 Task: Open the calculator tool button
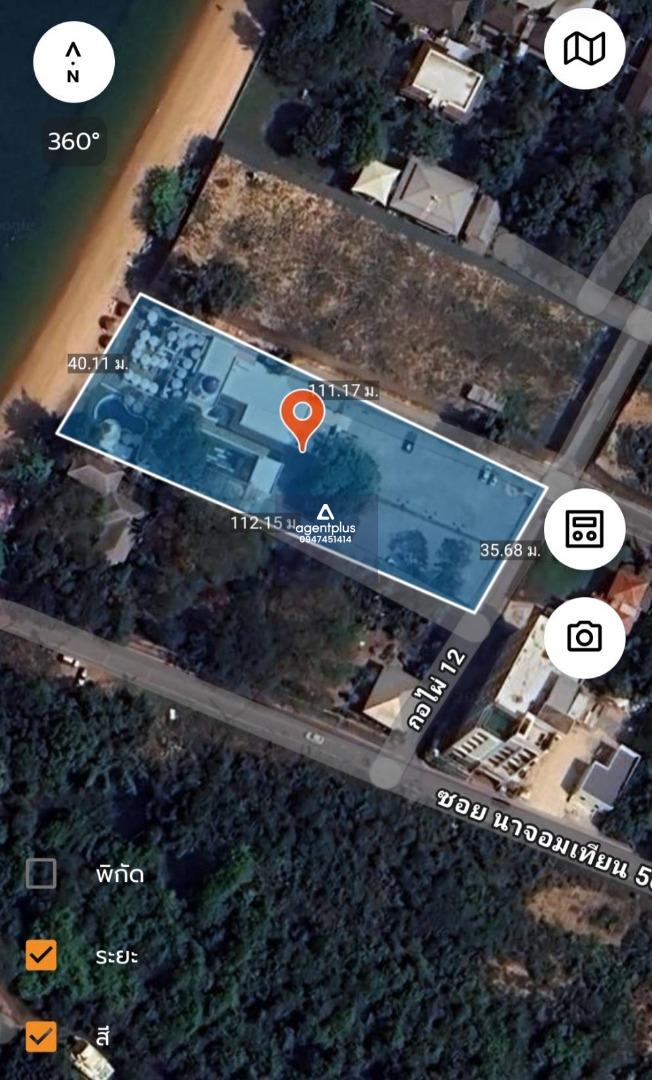coord(584,529)
